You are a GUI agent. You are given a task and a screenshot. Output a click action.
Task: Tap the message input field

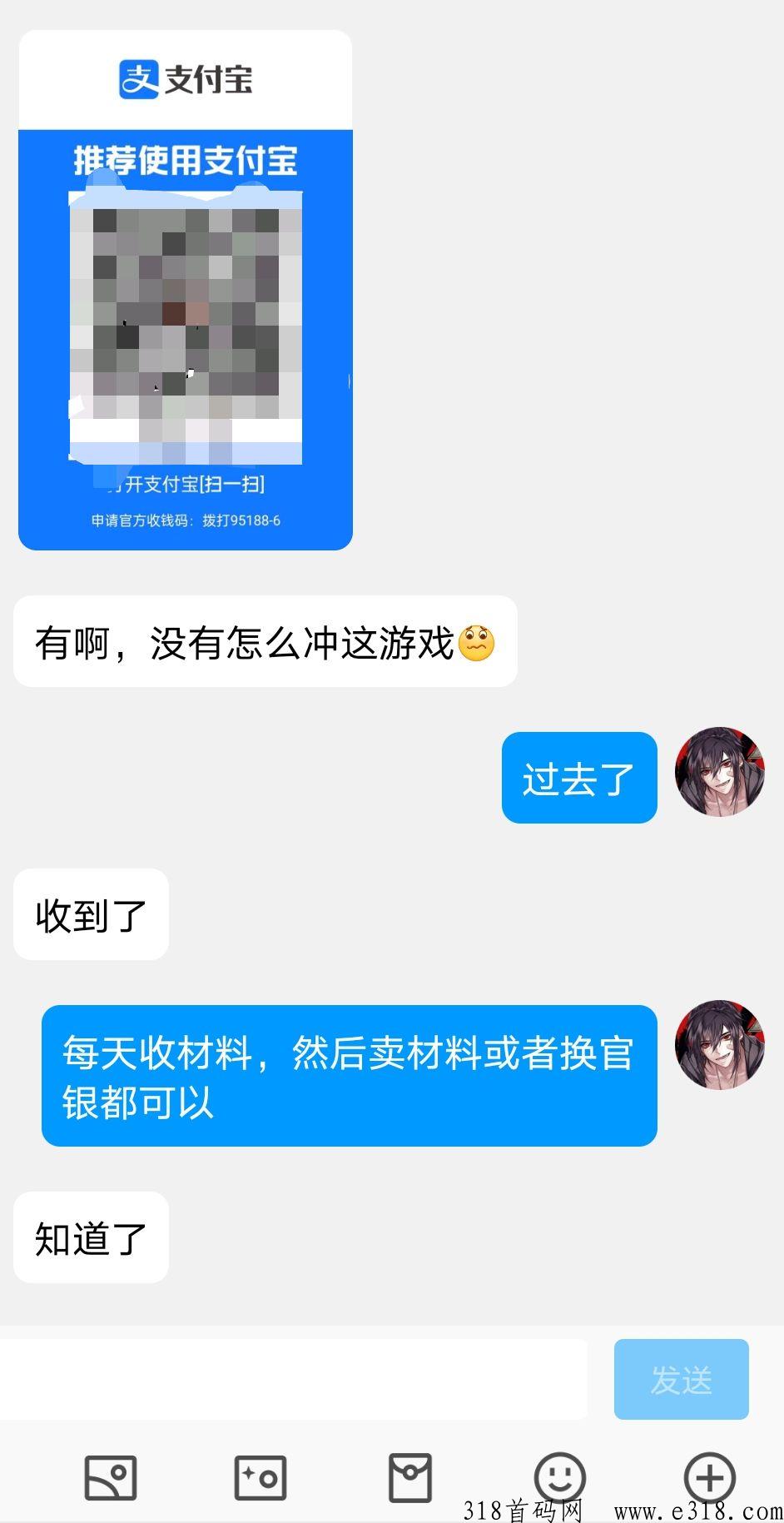(x=293, y=1379)
